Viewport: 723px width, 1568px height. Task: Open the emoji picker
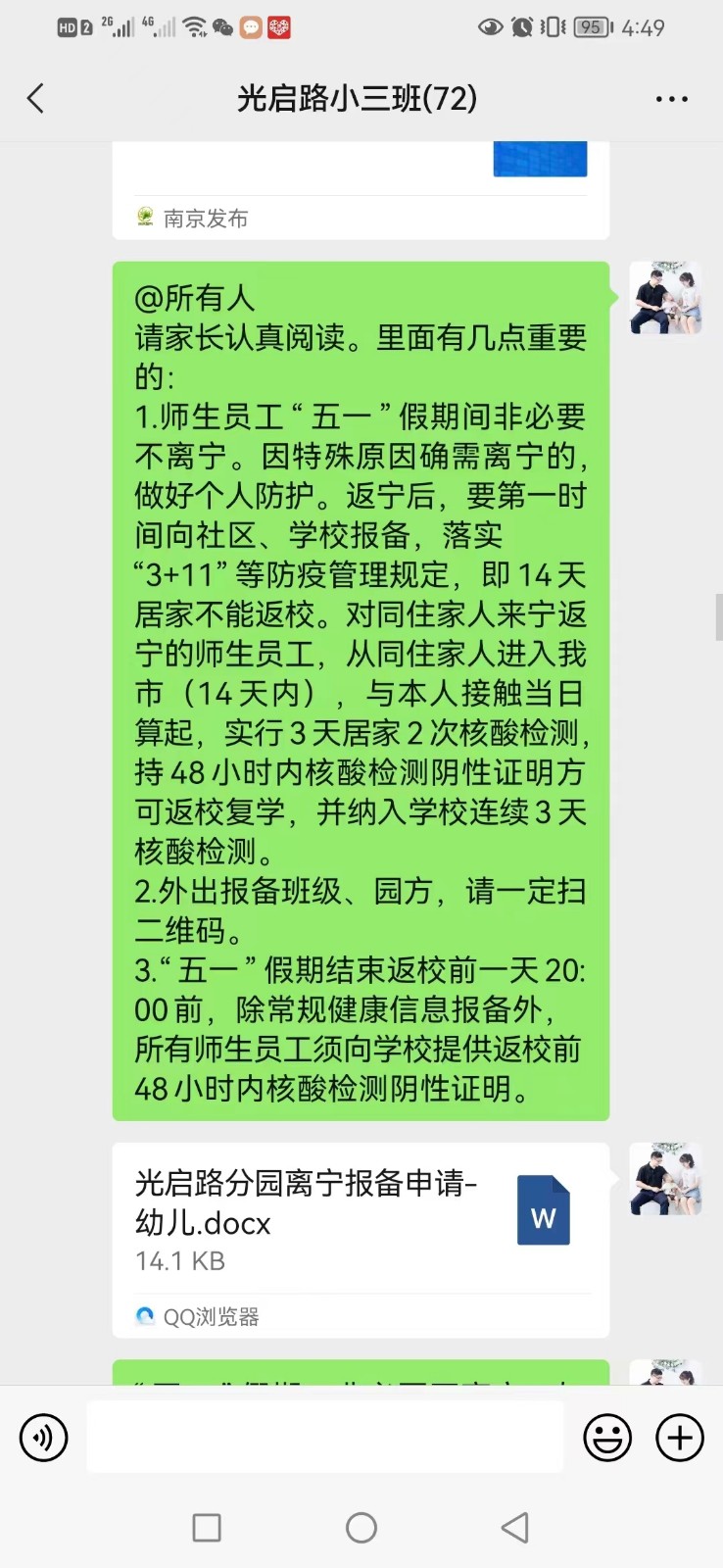607,1437
